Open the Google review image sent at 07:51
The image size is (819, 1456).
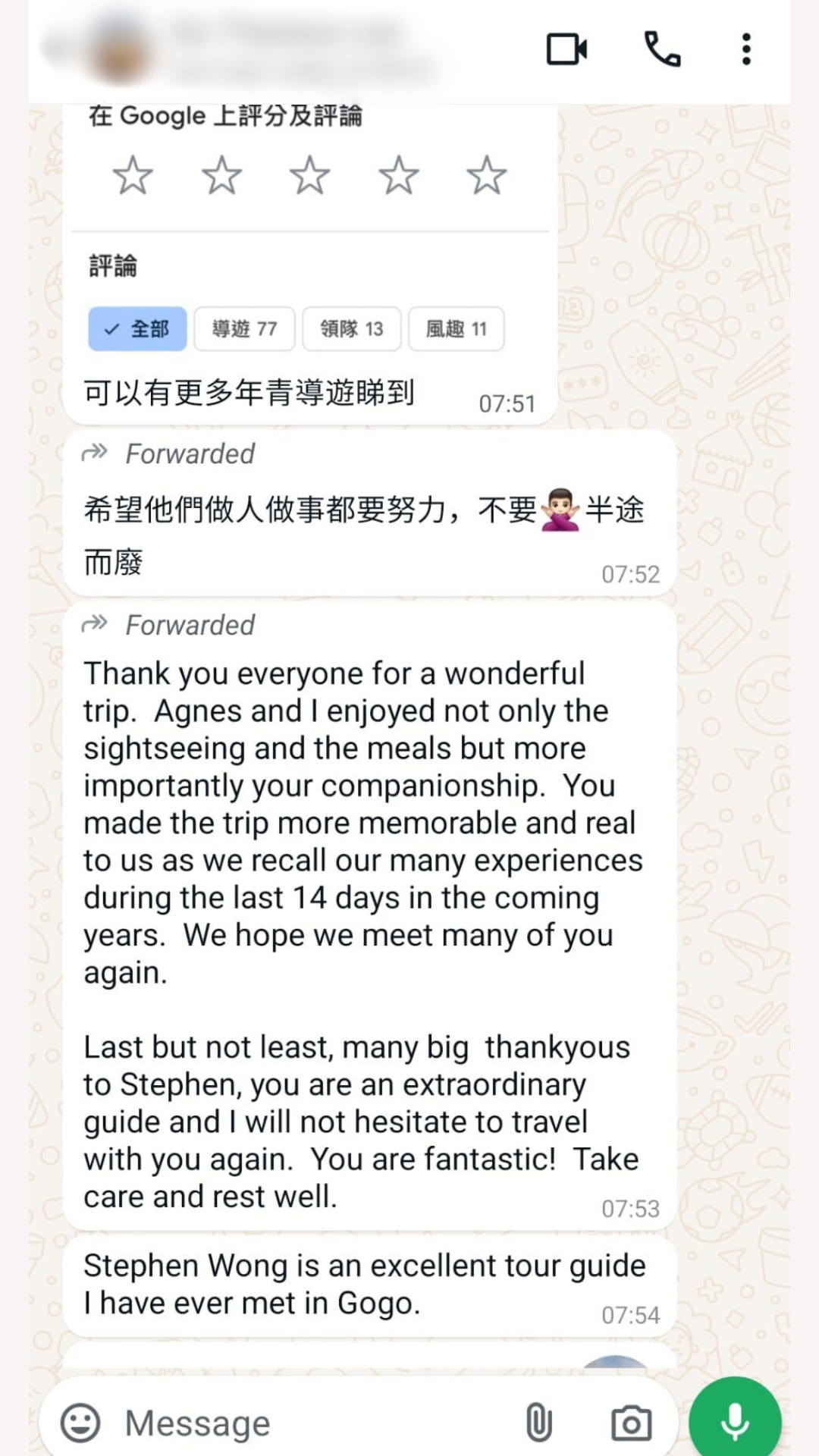(310, 235)
